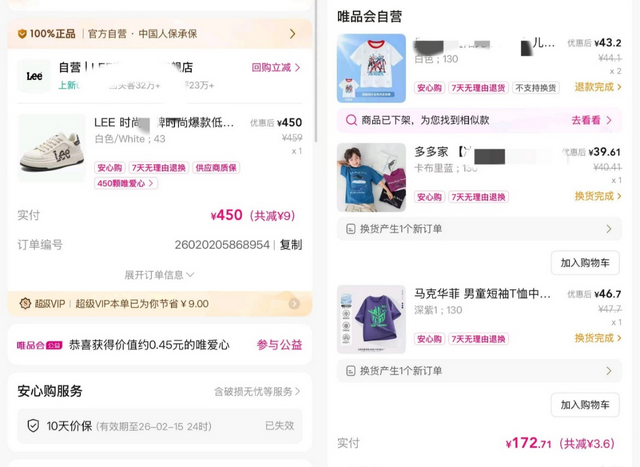Open 退款完成 status on the white T-shirt
The height and width of the screenshot is (467, 640).
click(x=598, y=87)
